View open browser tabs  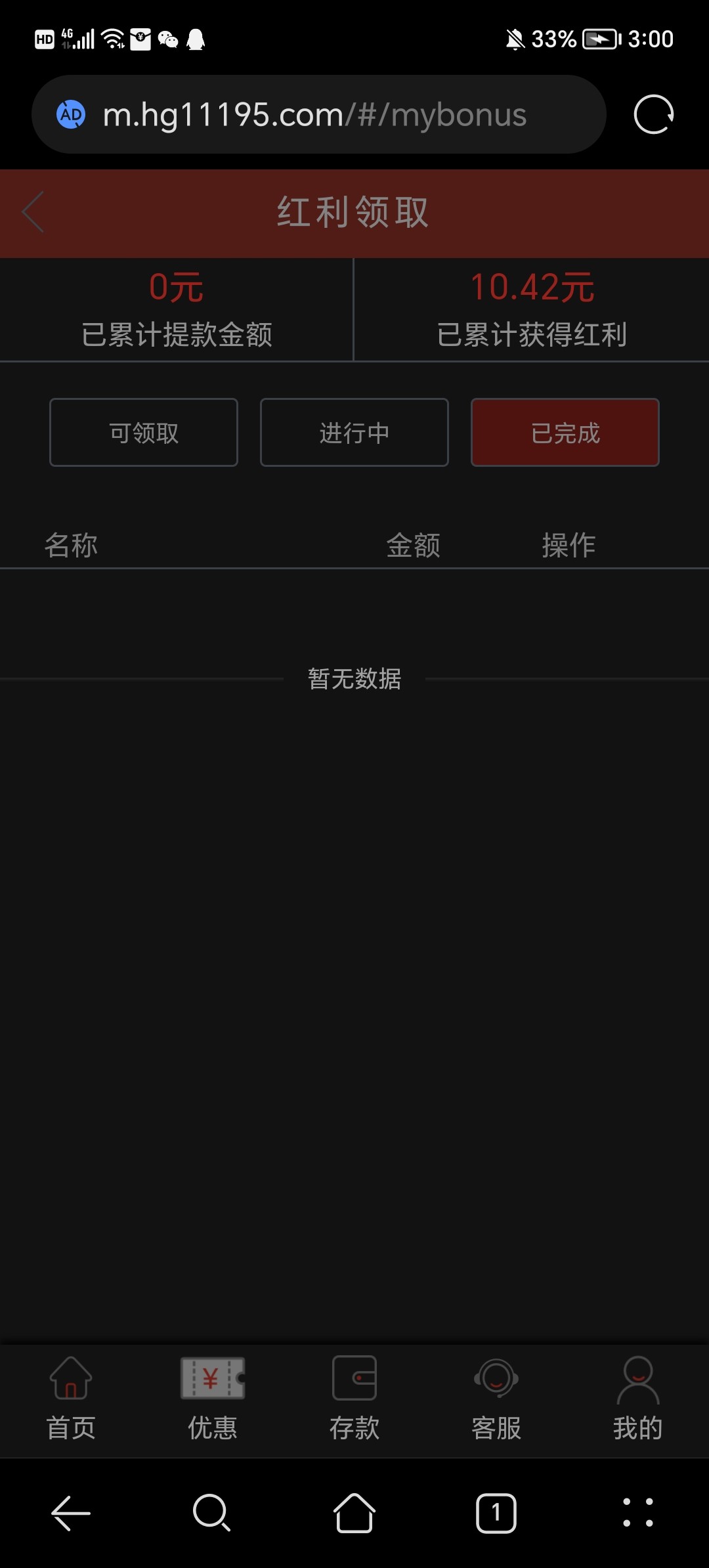coord(496,1513)
